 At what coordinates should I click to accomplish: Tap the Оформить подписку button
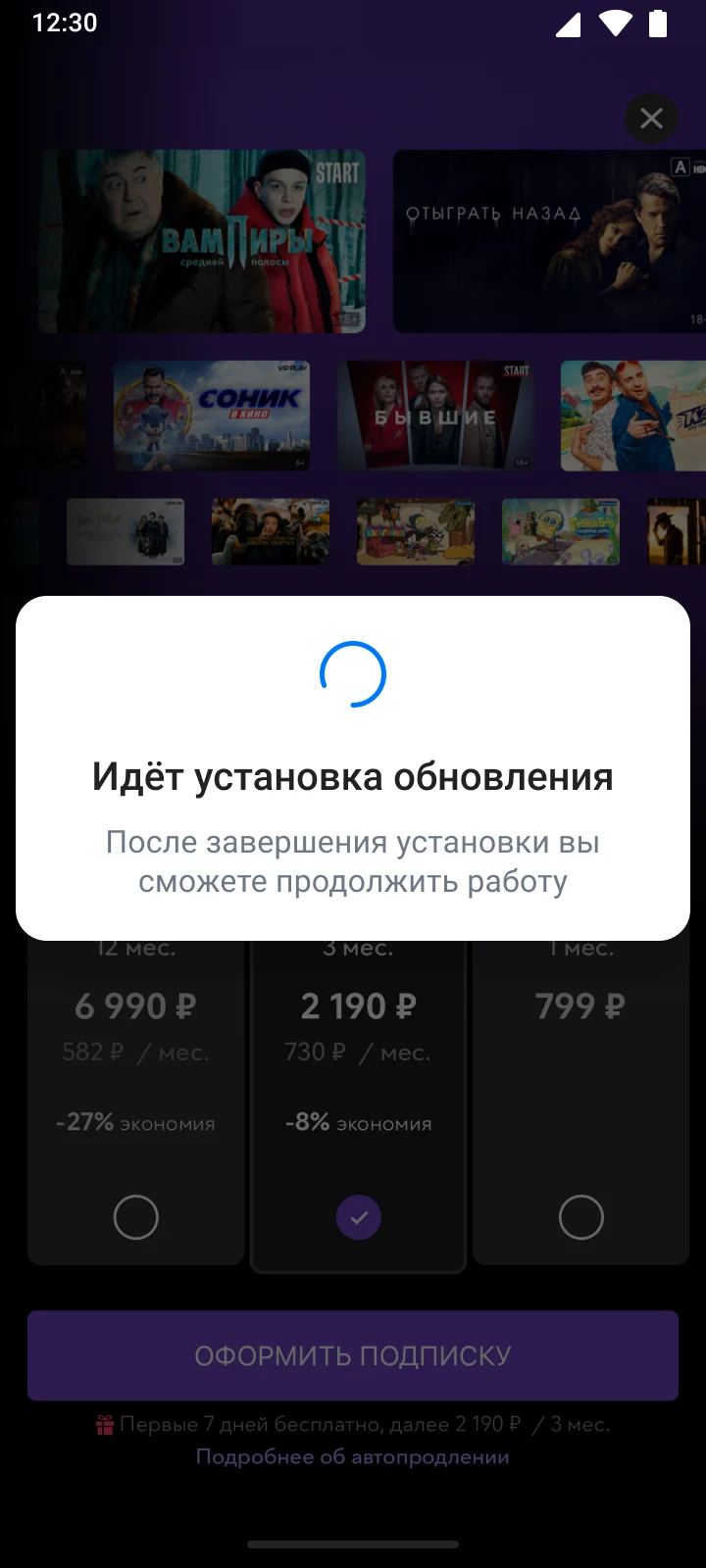pyautogui.click(x=353, y=1355)
